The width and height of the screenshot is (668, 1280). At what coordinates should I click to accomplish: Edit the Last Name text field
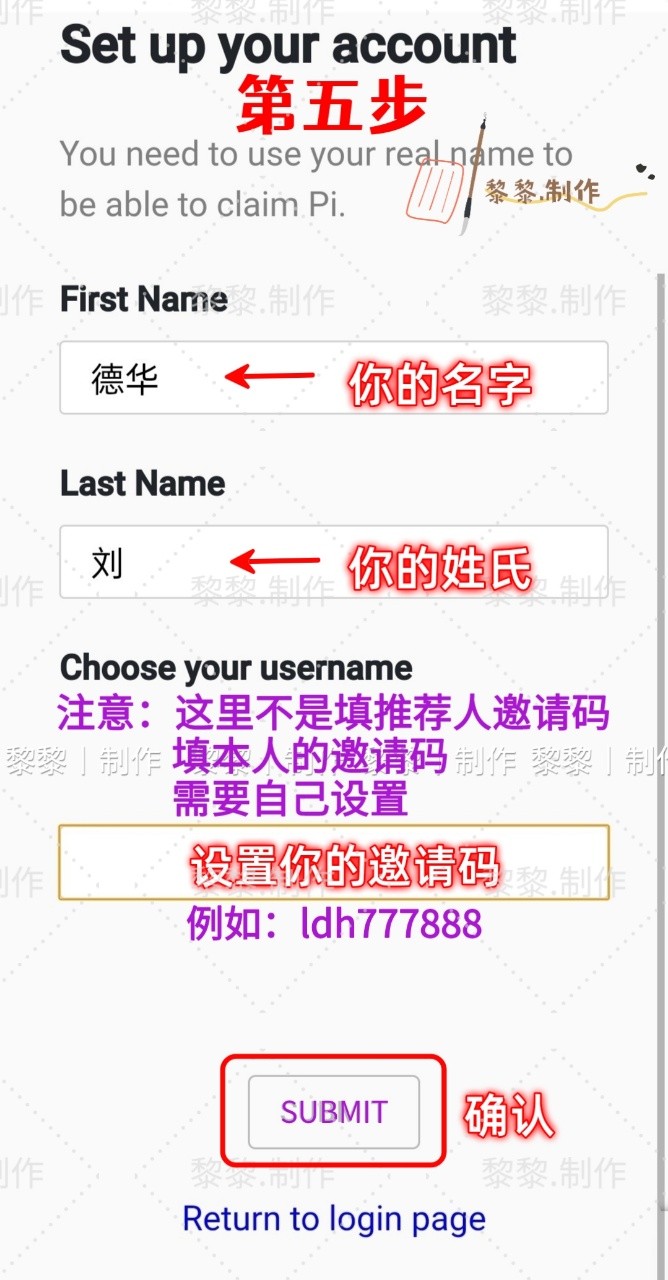point(334,562)
